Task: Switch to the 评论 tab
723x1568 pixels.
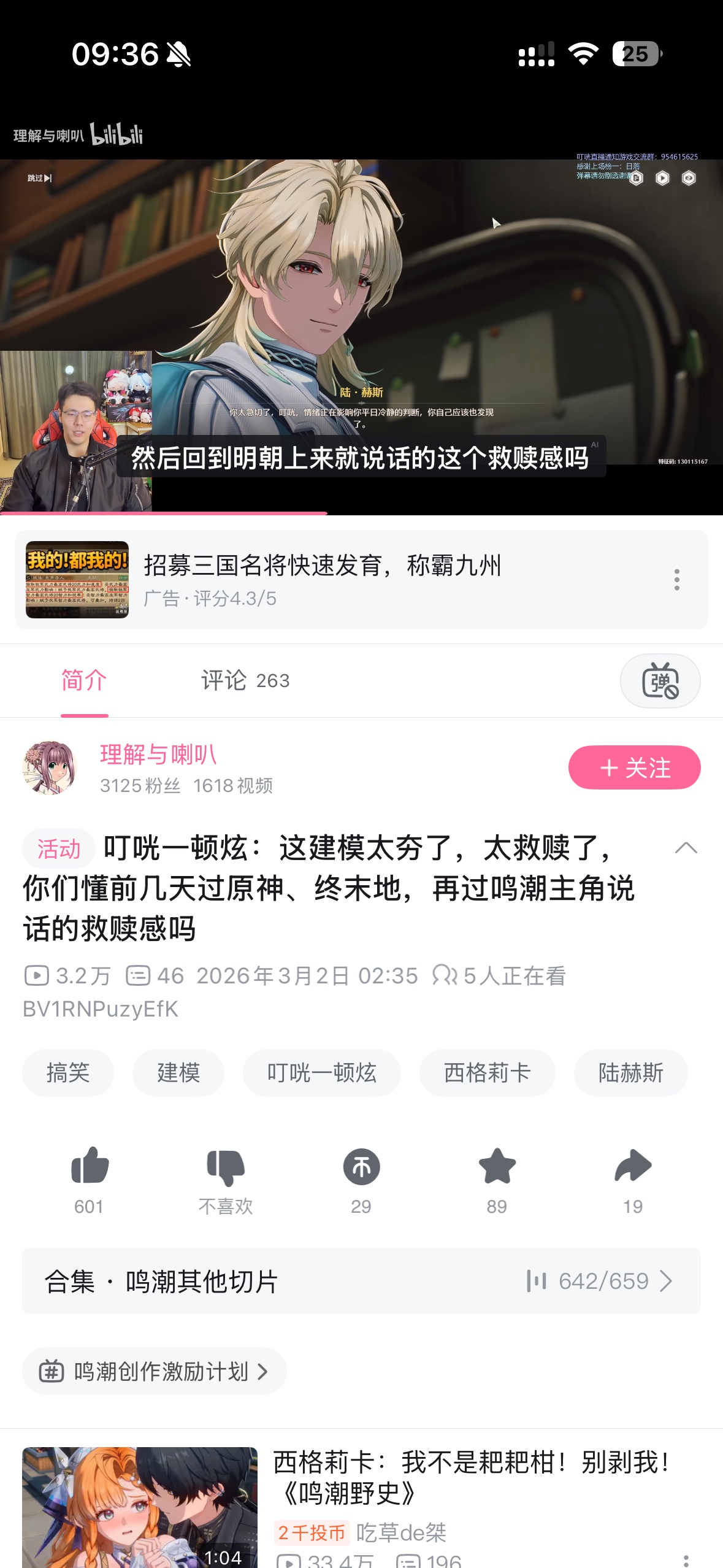Action: point(245,680)
